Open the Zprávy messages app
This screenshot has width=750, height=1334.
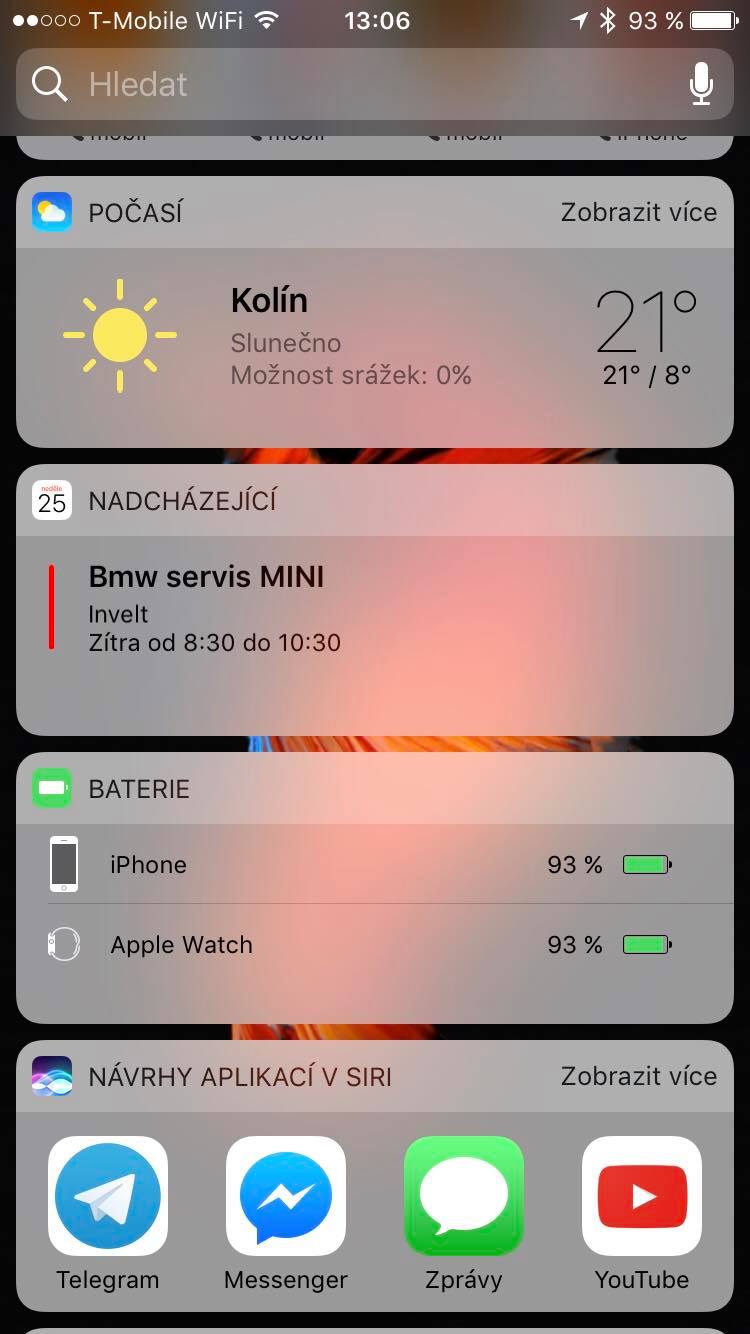click(464, 1196)
